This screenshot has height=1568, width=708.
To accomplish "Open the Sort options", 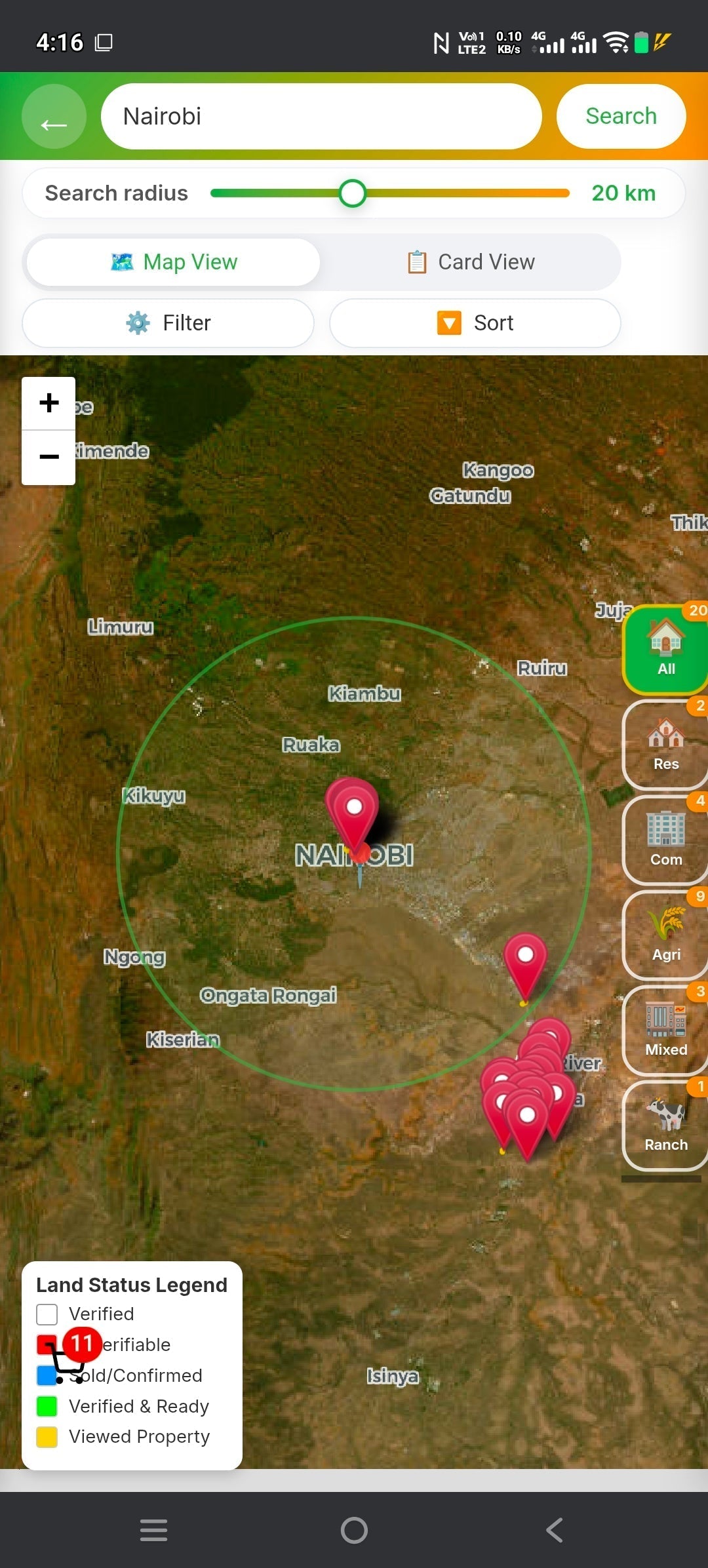I will [475, 323].
